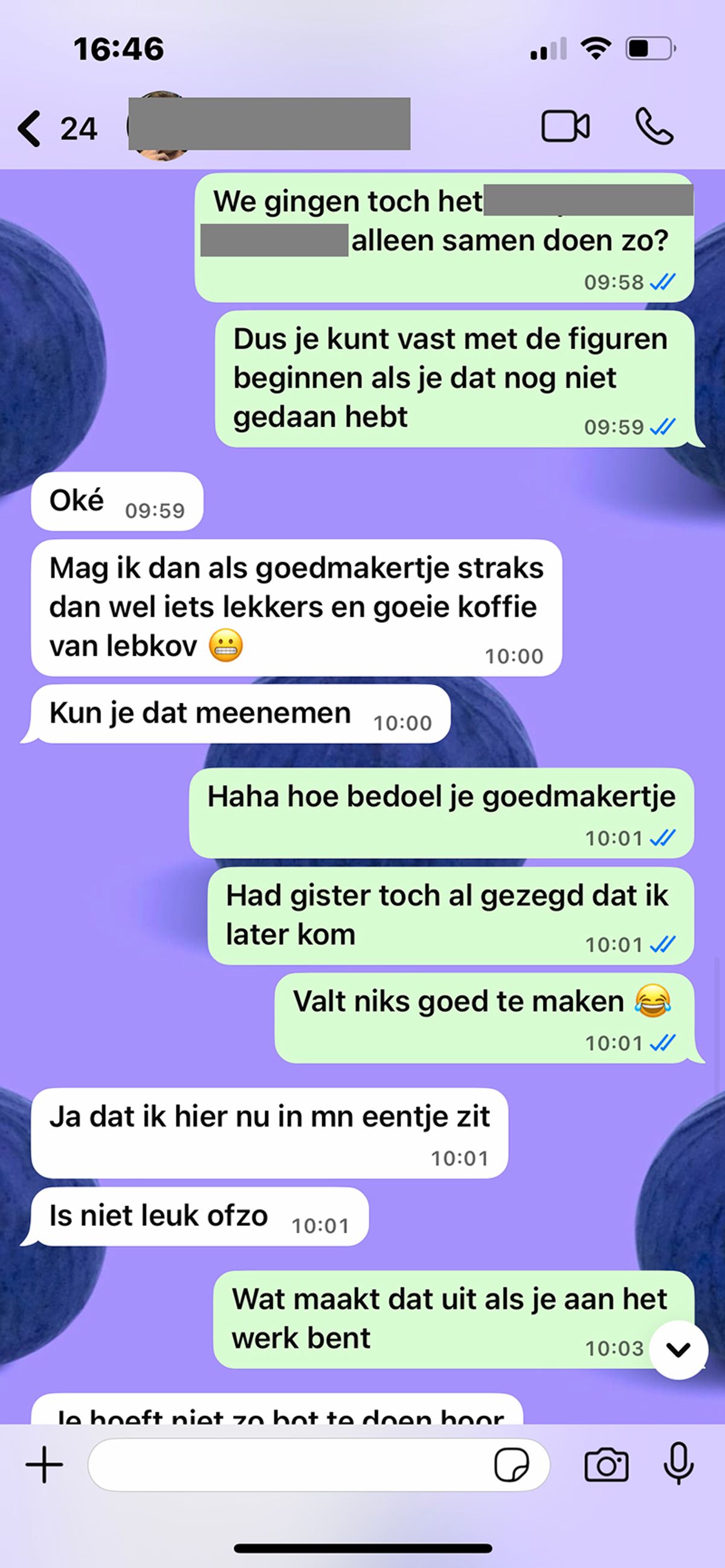Screen dimensions: 725x1568
Task: Go back to the chat list
Action: click(30, 129)
